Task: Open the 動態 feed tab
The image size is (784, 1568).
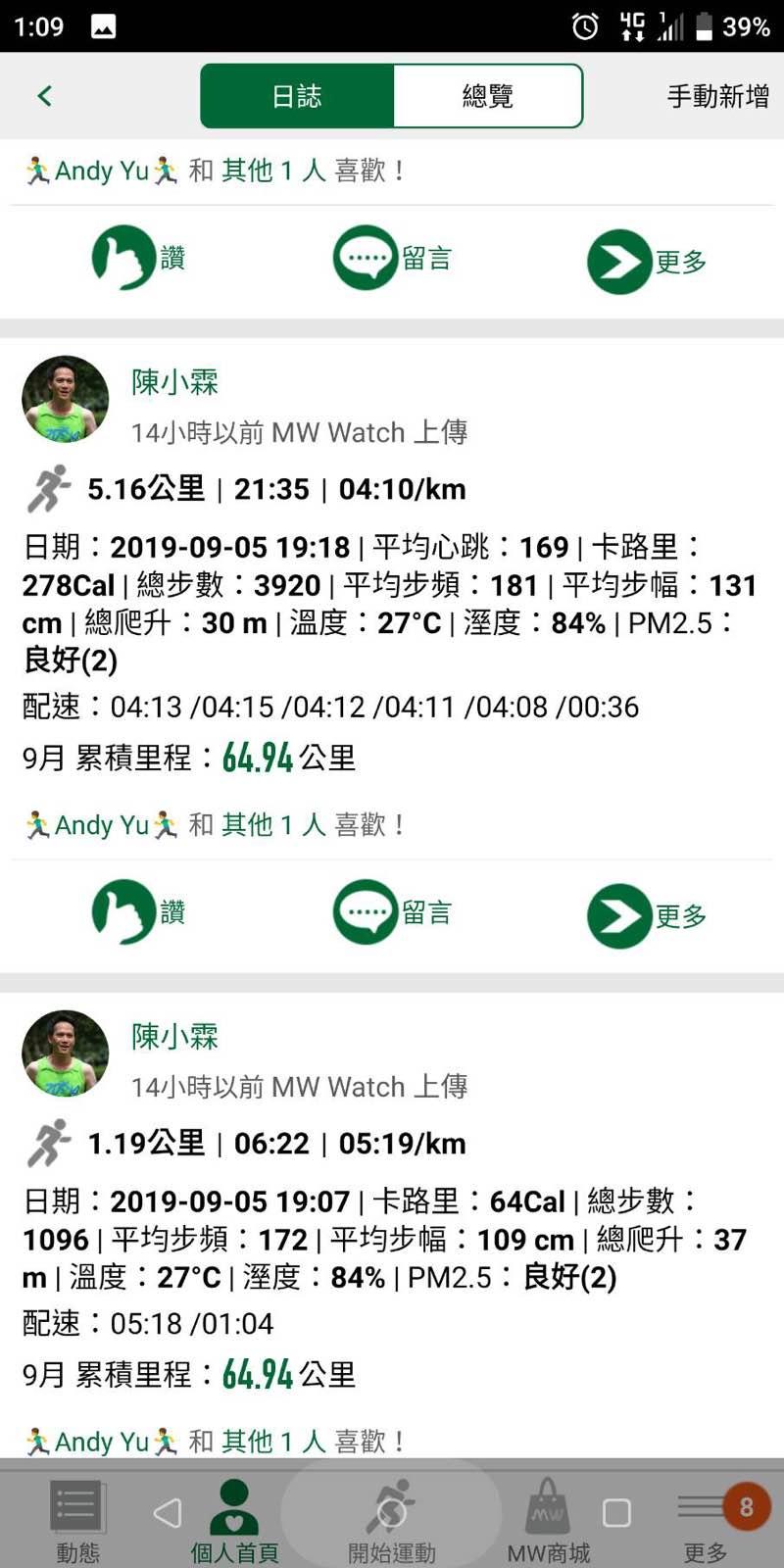Action: [77, 1519]
